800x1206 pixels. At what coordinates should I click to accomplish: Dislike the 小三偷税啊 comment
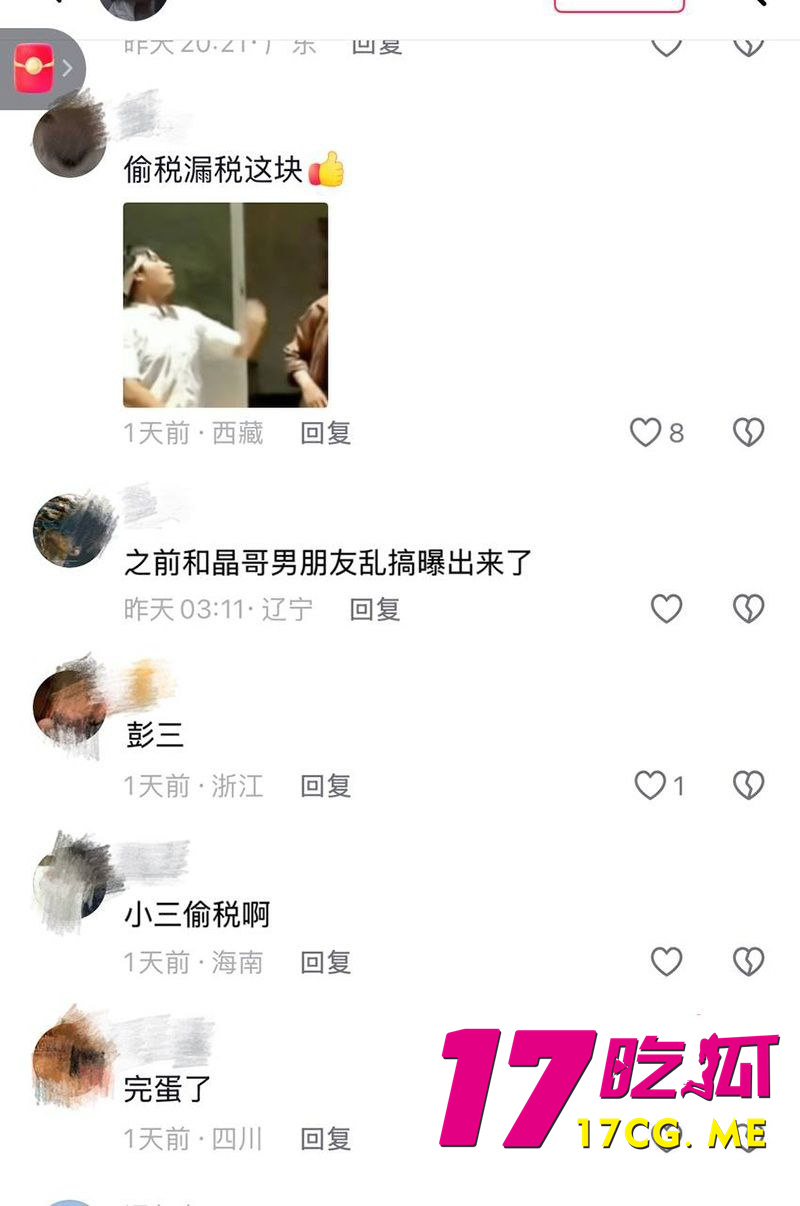(x=748, y=962)
